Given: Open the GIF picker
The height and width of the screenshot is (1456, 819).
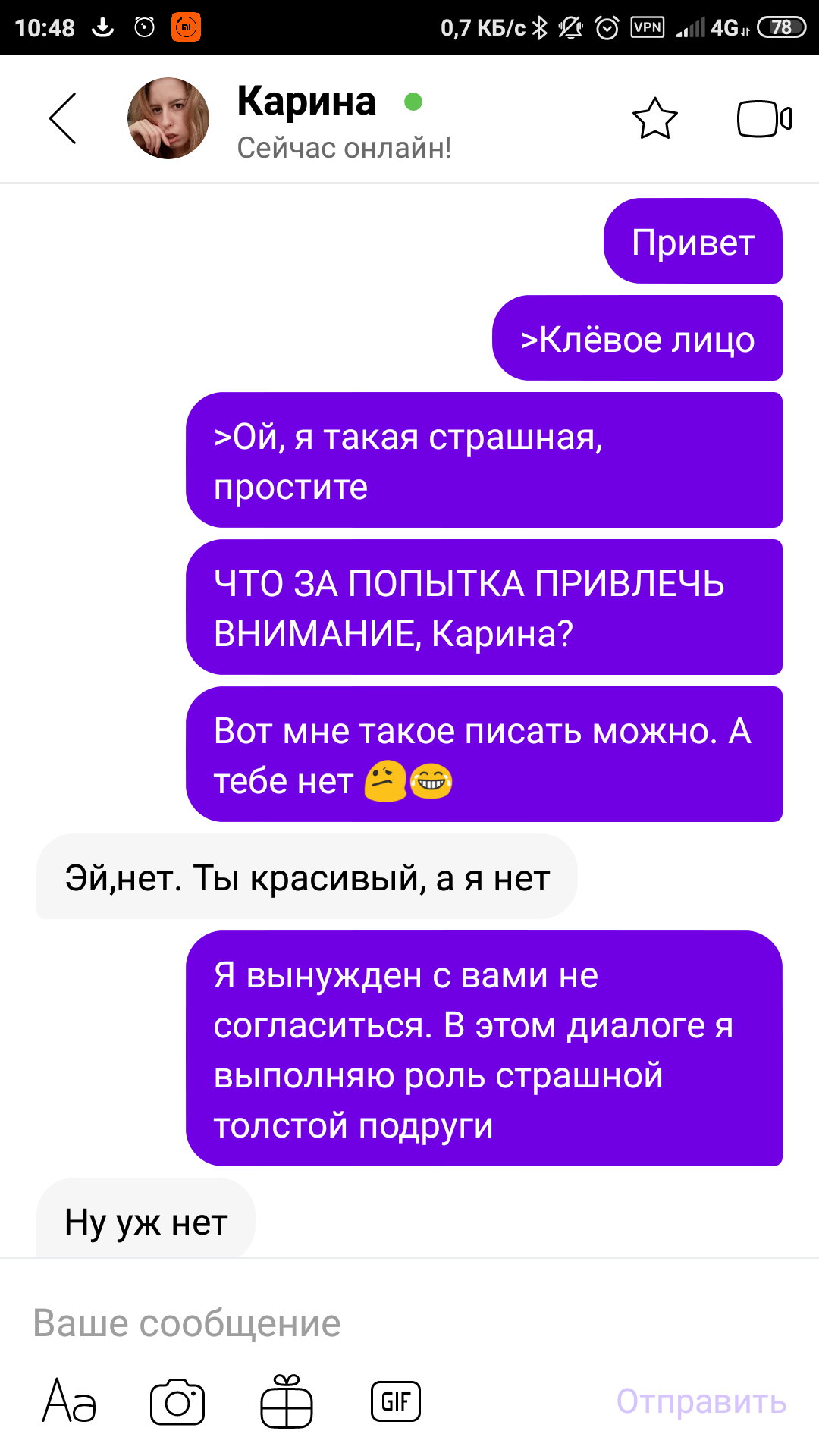Looking at the screenshot, I should pos(396,1401).
